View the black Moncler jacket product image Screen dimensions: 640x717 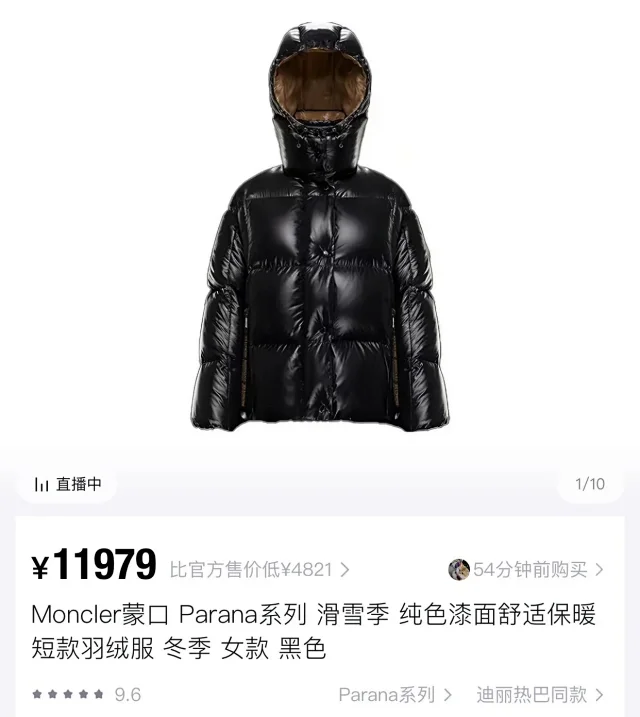click(318, 230)
